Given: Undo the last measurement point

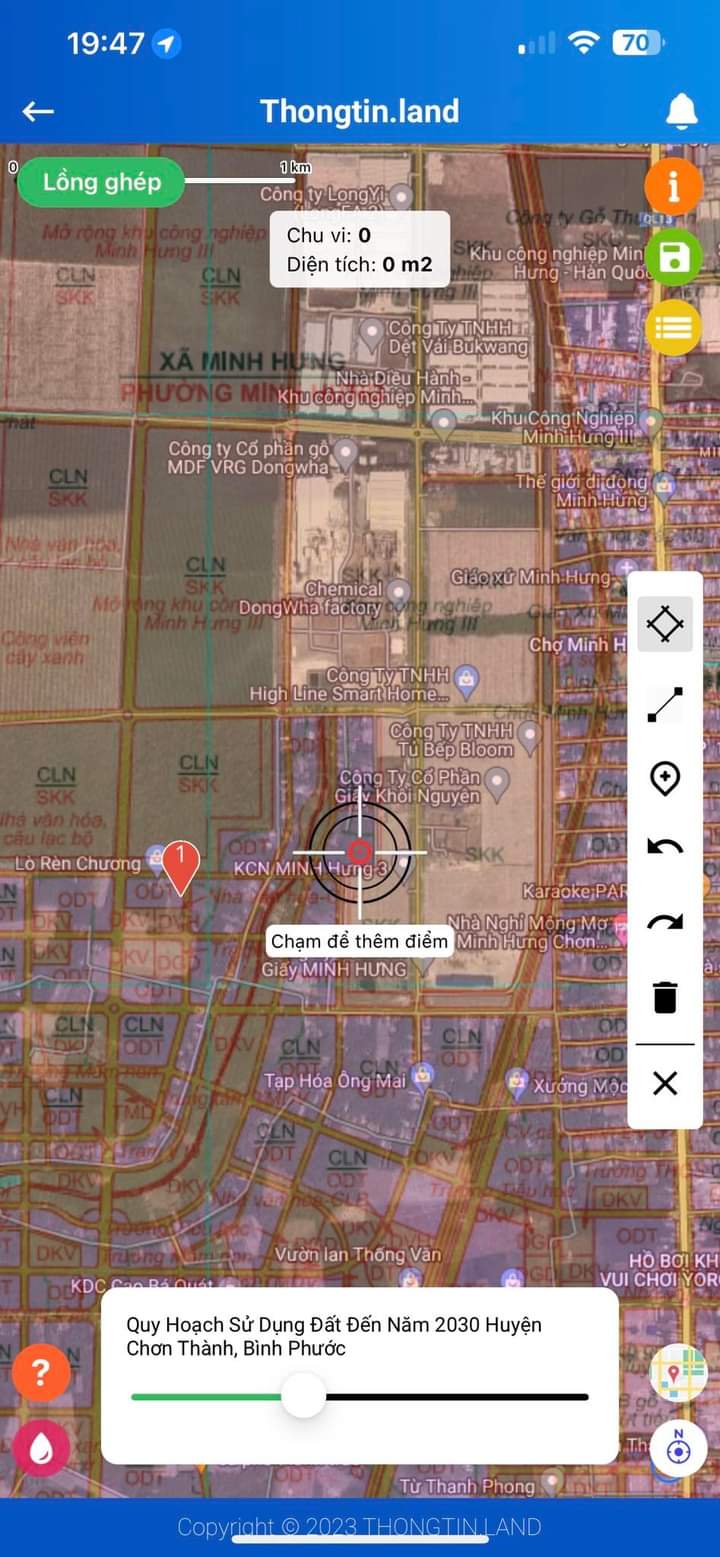Looking at the screenshot, I should click(x=665, y=848).
